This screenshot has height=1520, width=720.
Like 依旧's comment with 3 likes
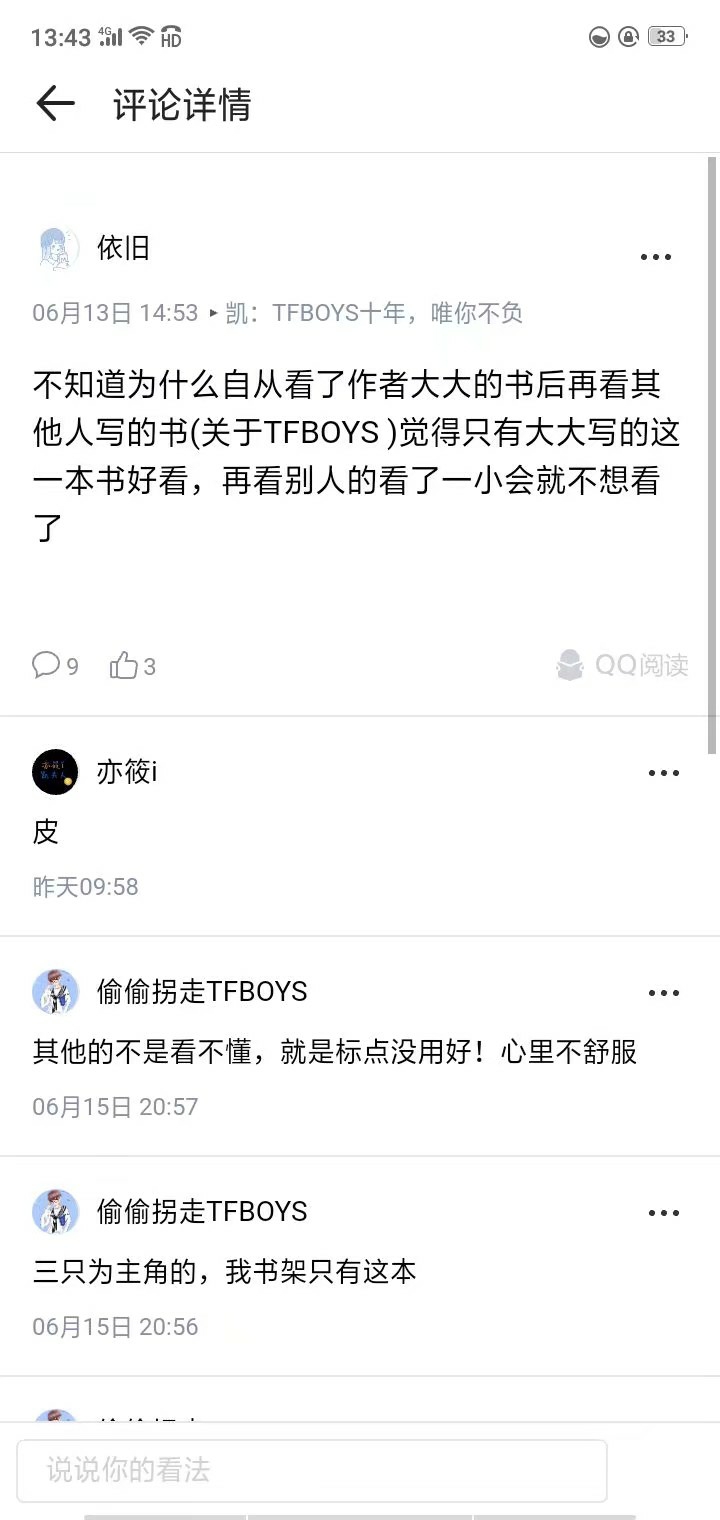[x=124, y=665]
